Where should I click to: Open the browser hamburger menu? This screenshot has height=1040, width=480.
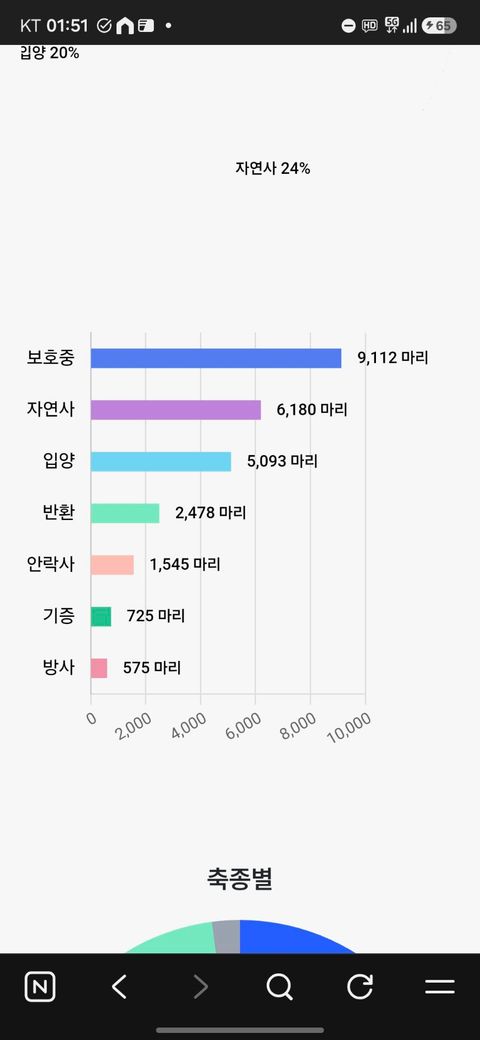tap(440, 987)
